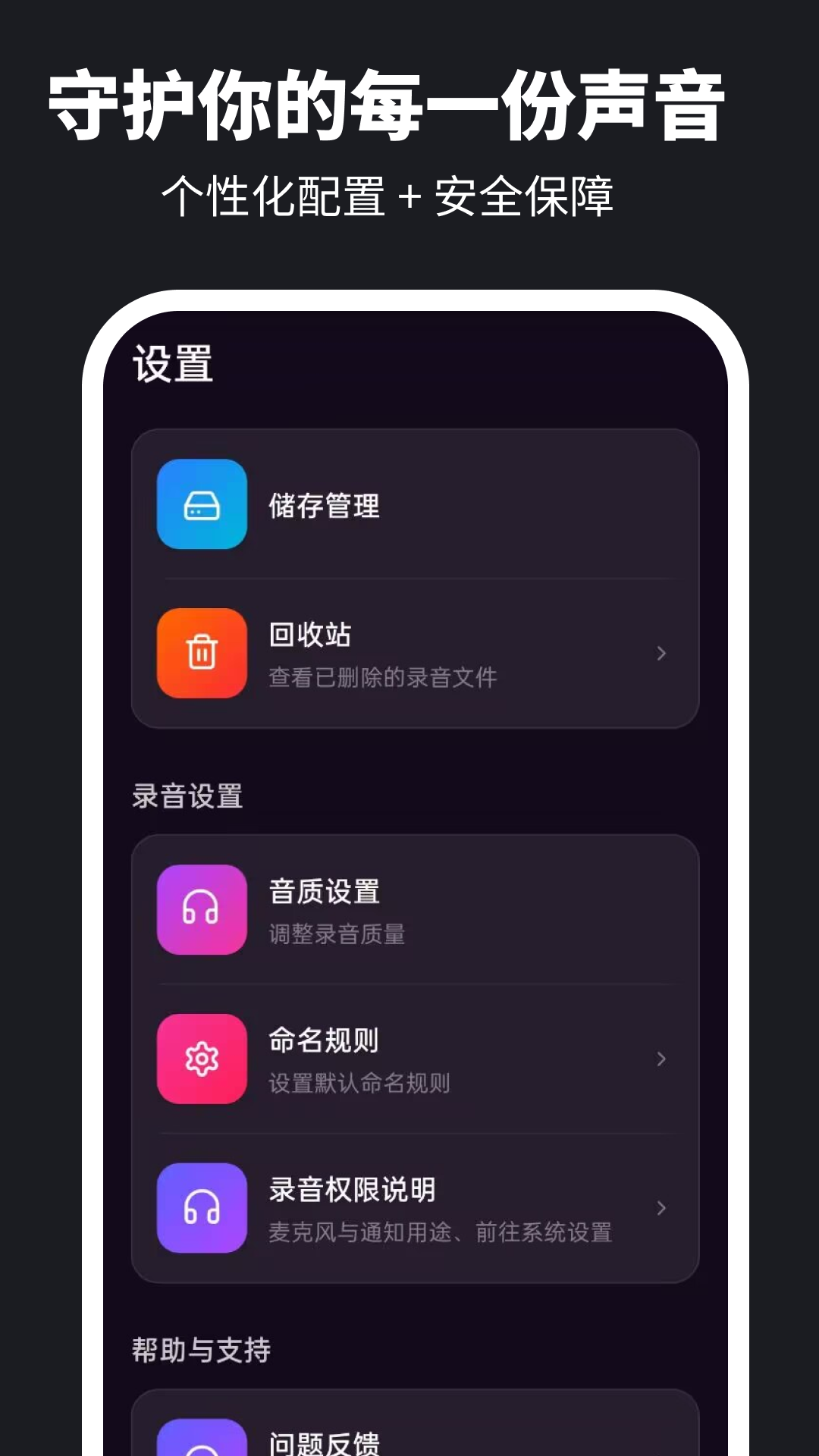Click the 调整录音质量 description text
Screen dimensions: 819x1456
coord(338,936)
